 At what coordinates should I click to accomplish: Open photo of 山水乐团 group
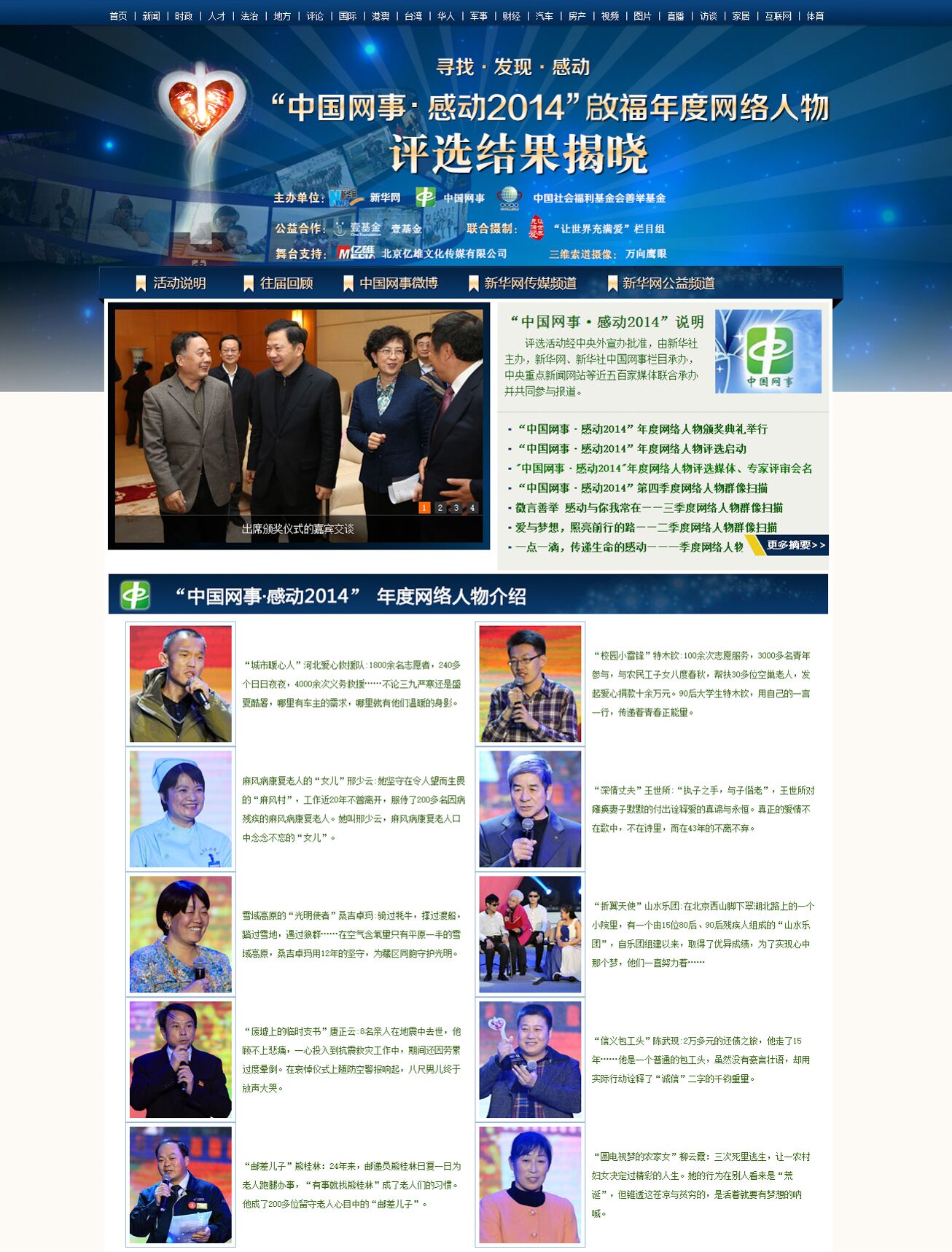coord(530,934)
